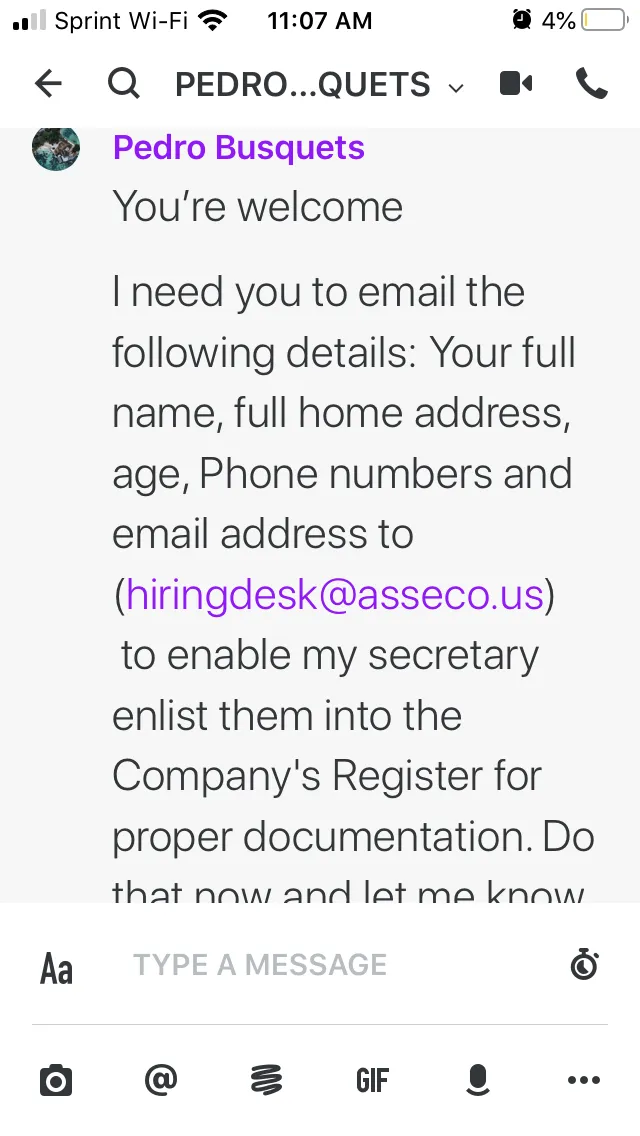Open the hiringdesk@asseco.us email link

[334, 595]
